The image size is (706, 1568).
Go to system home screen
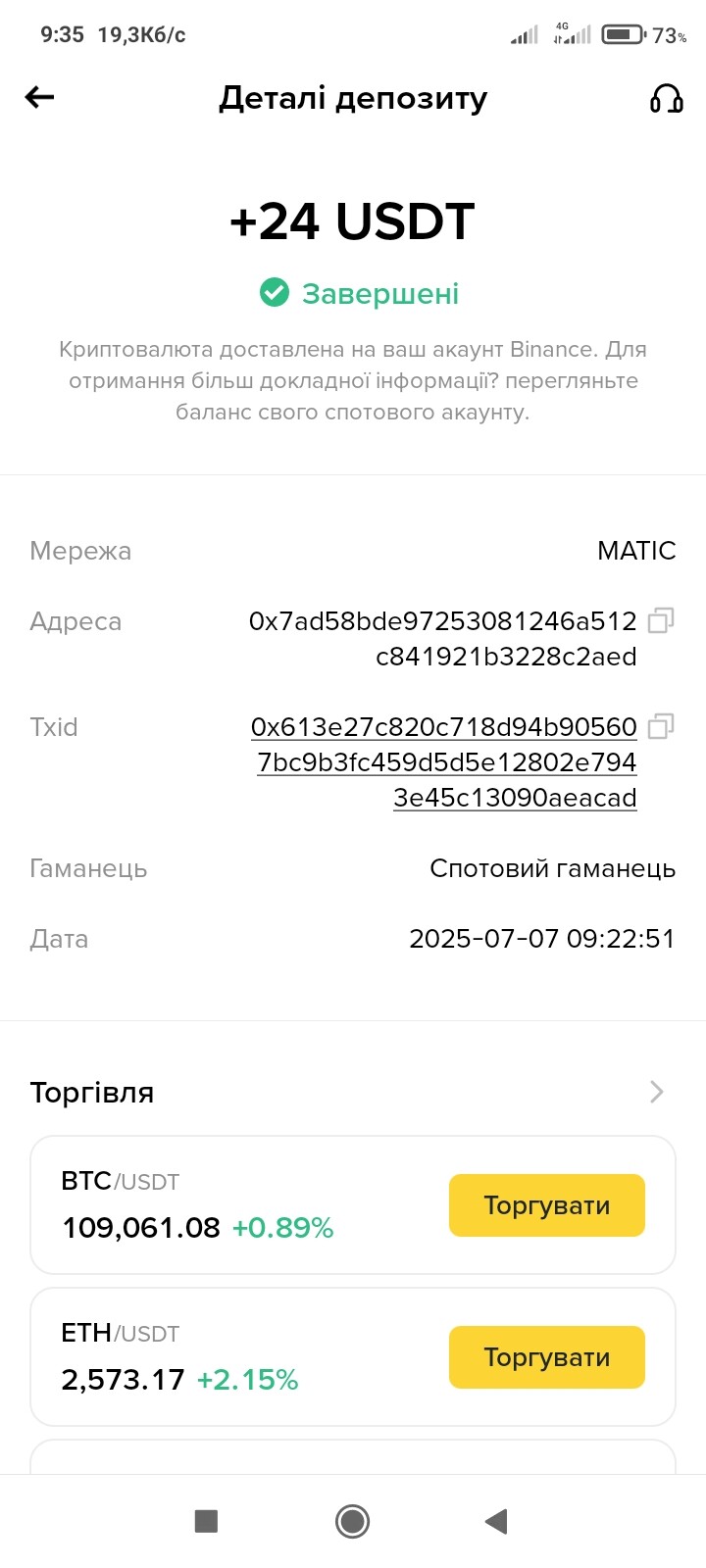coord(352,1521)
